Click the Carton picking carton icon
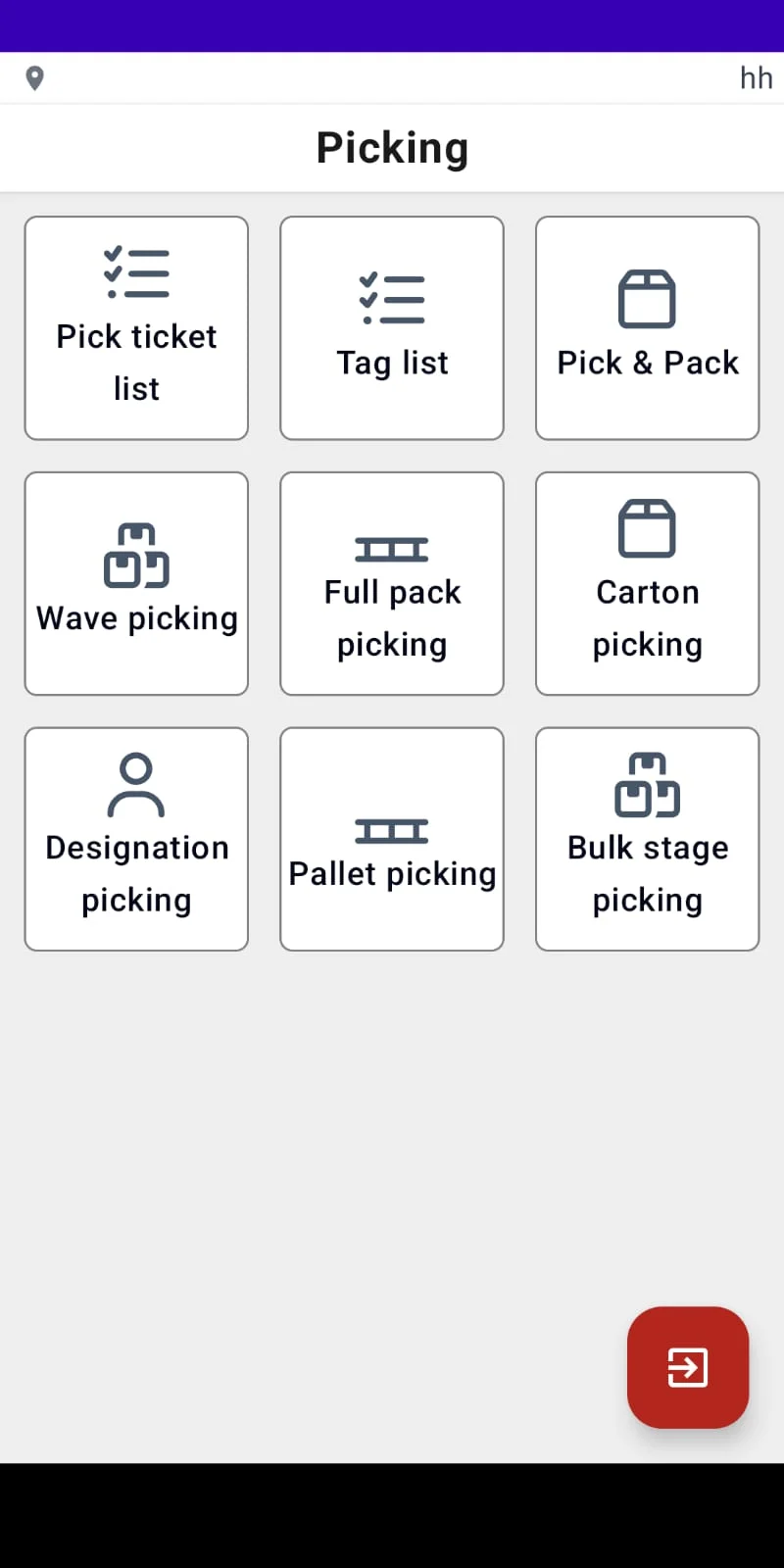The height and width of the screenshot is (1568, 784). (x=647, y=526)
